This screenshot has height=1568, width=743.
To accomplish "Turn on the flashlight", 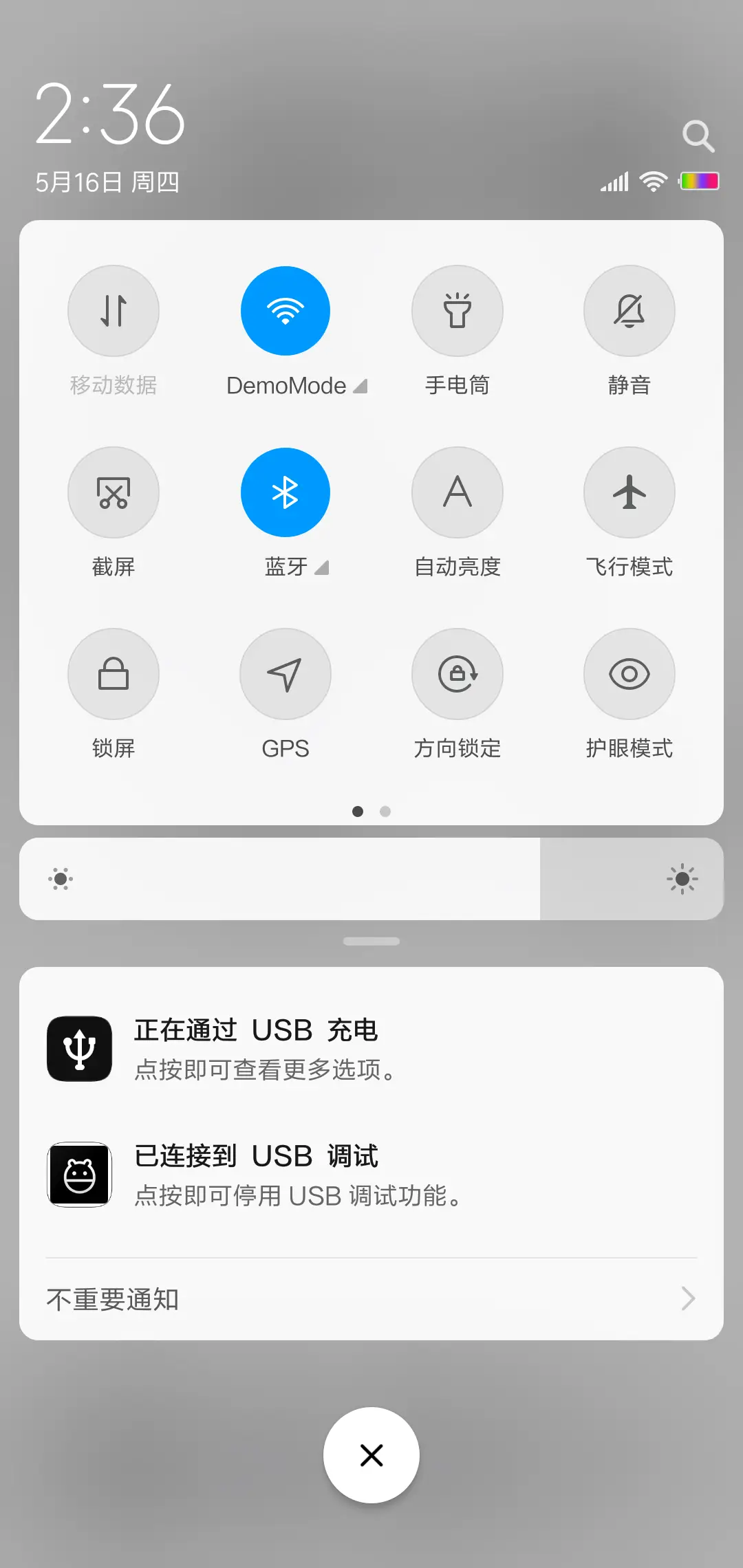I will pos(457,311).
